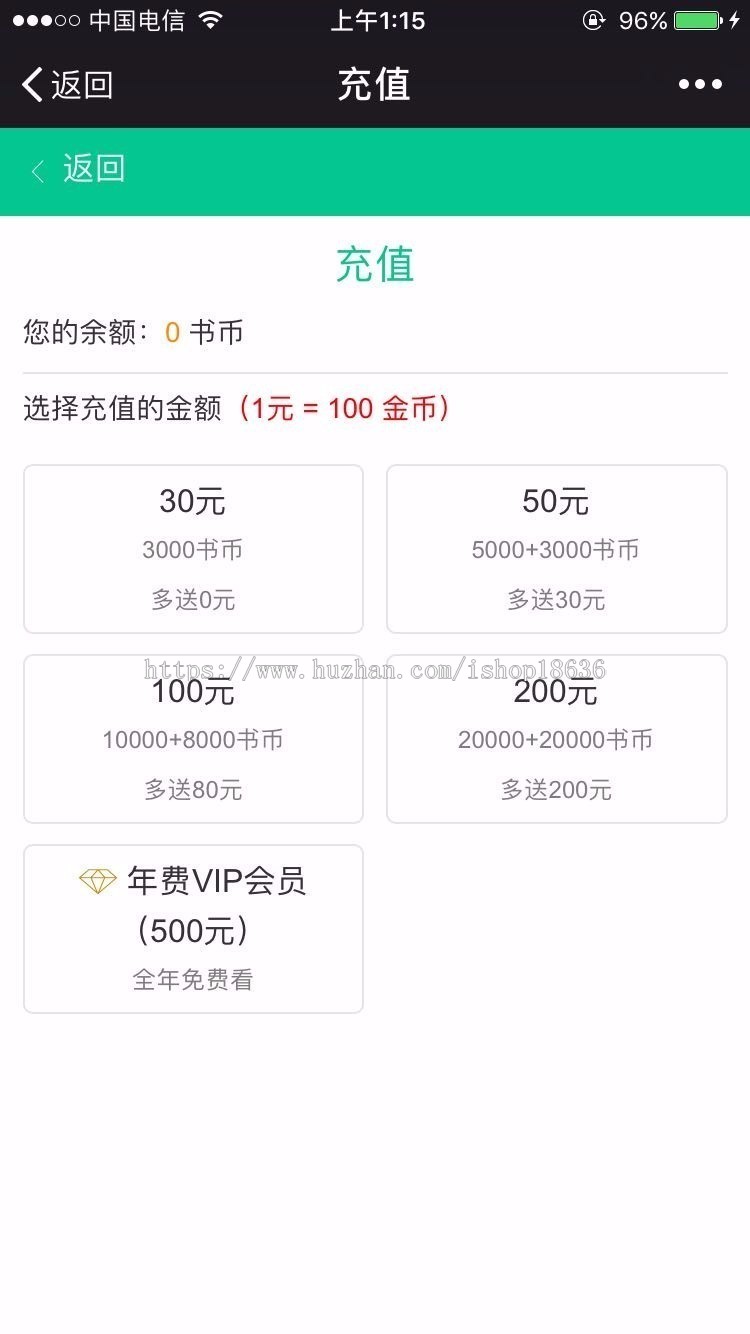Choose the 50元 recharge package
This screenshot has width=750, height=1334.
coord(556,548)
